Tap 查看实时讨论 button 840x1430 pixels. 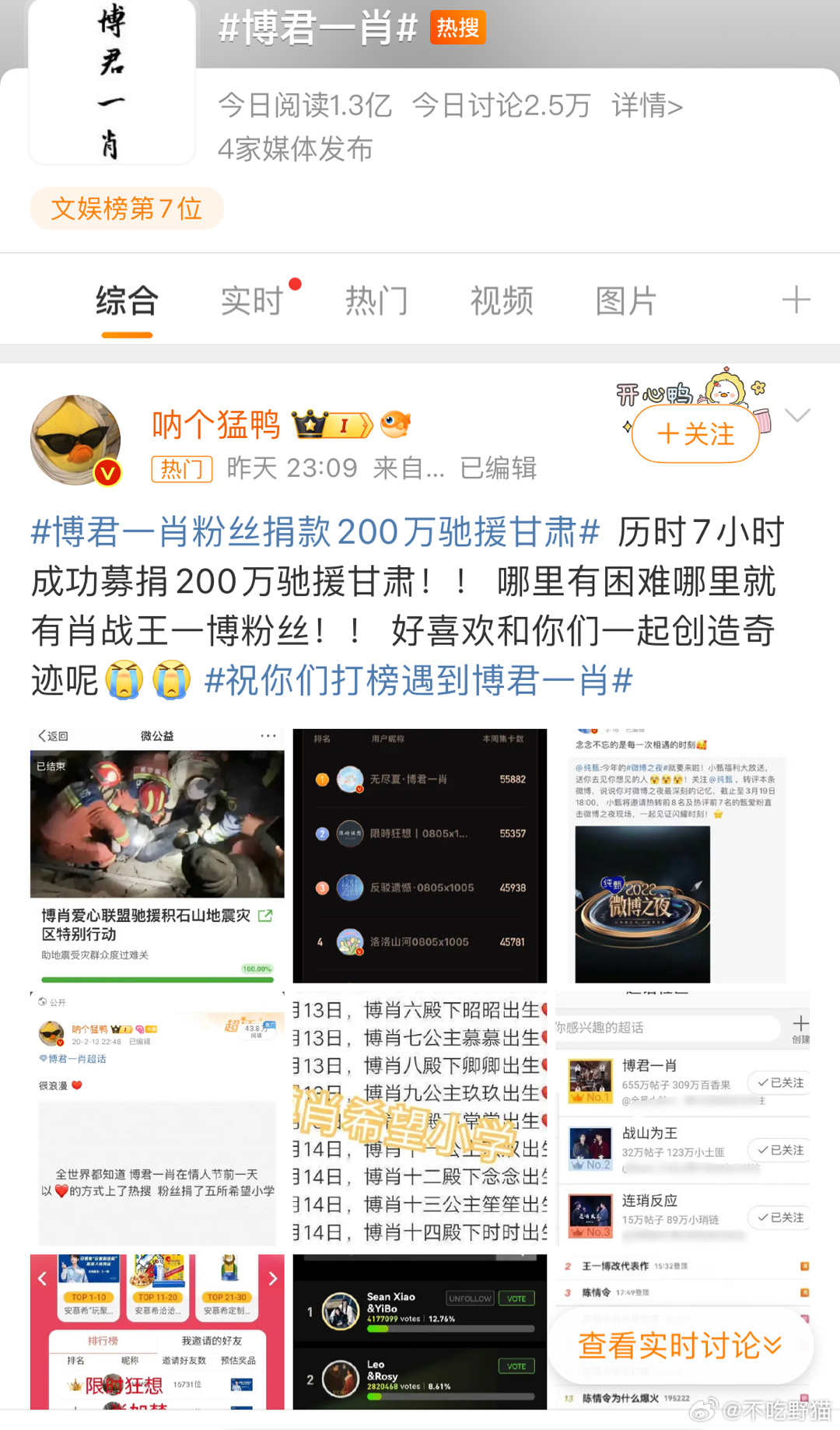click(681, 1345)
